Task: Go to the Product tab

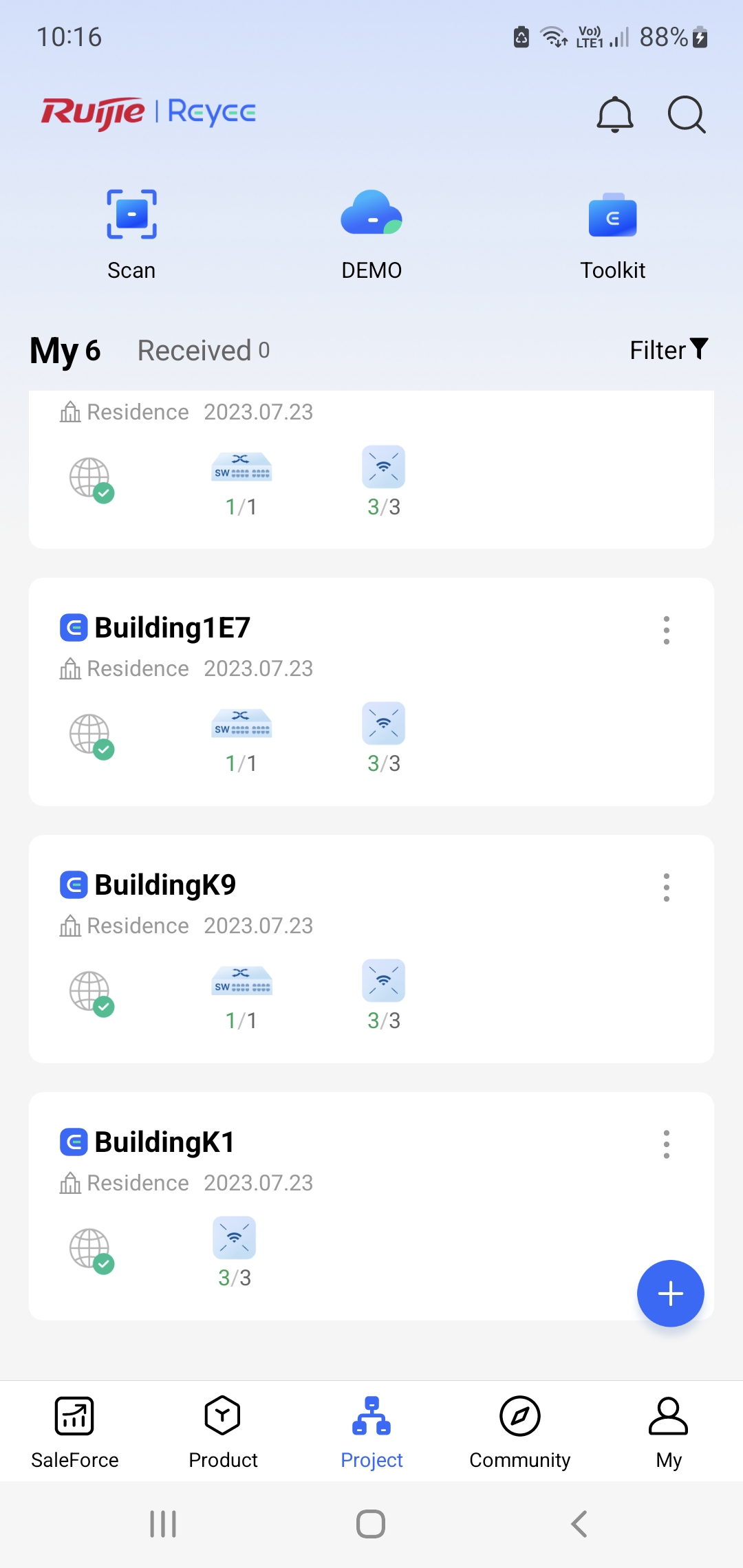Action: [x=223, y=1432]
